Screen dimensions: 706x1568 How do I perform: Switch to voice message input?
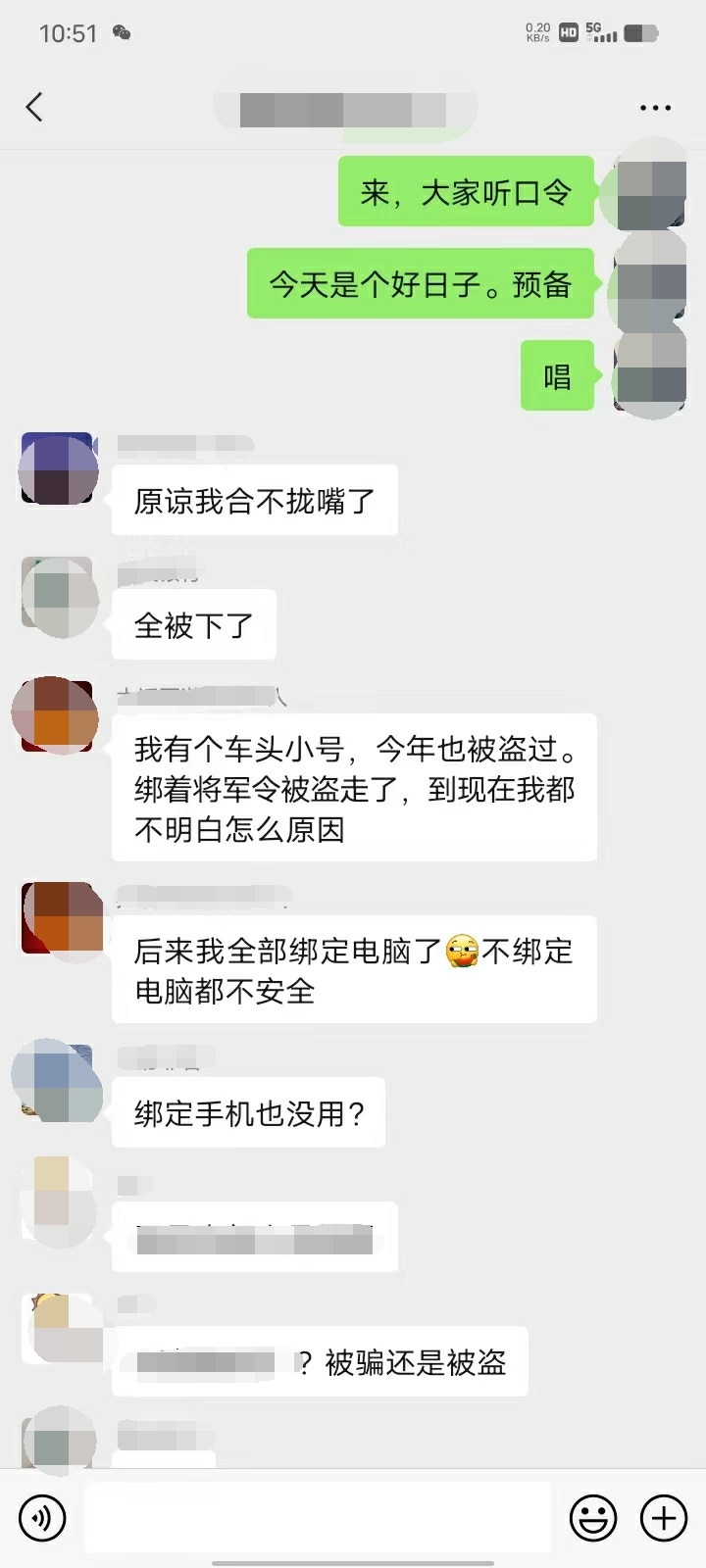pos(42,1518)
